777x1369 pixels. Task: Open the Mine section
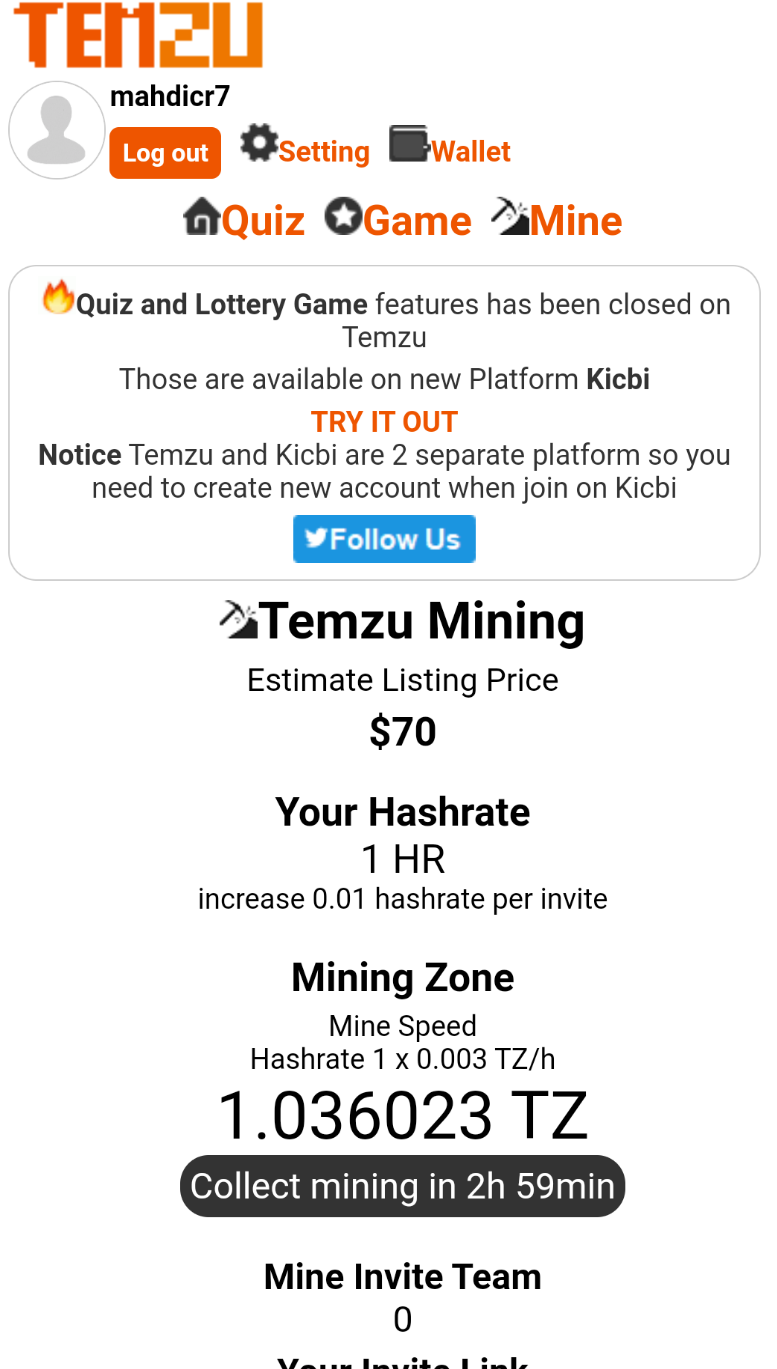pyautogui.click(x=557, y=220)
